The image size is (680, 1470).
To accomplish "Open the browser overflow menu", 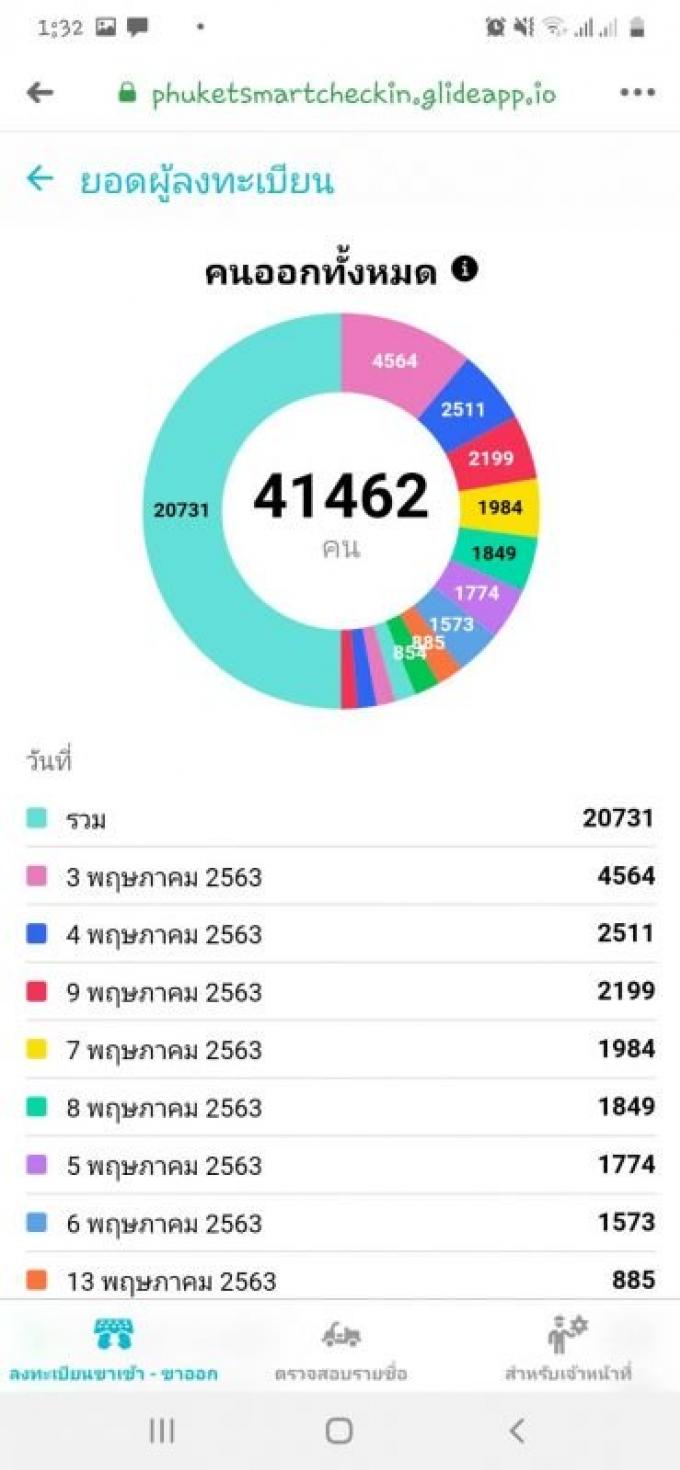I will click(x=637, y=93).
